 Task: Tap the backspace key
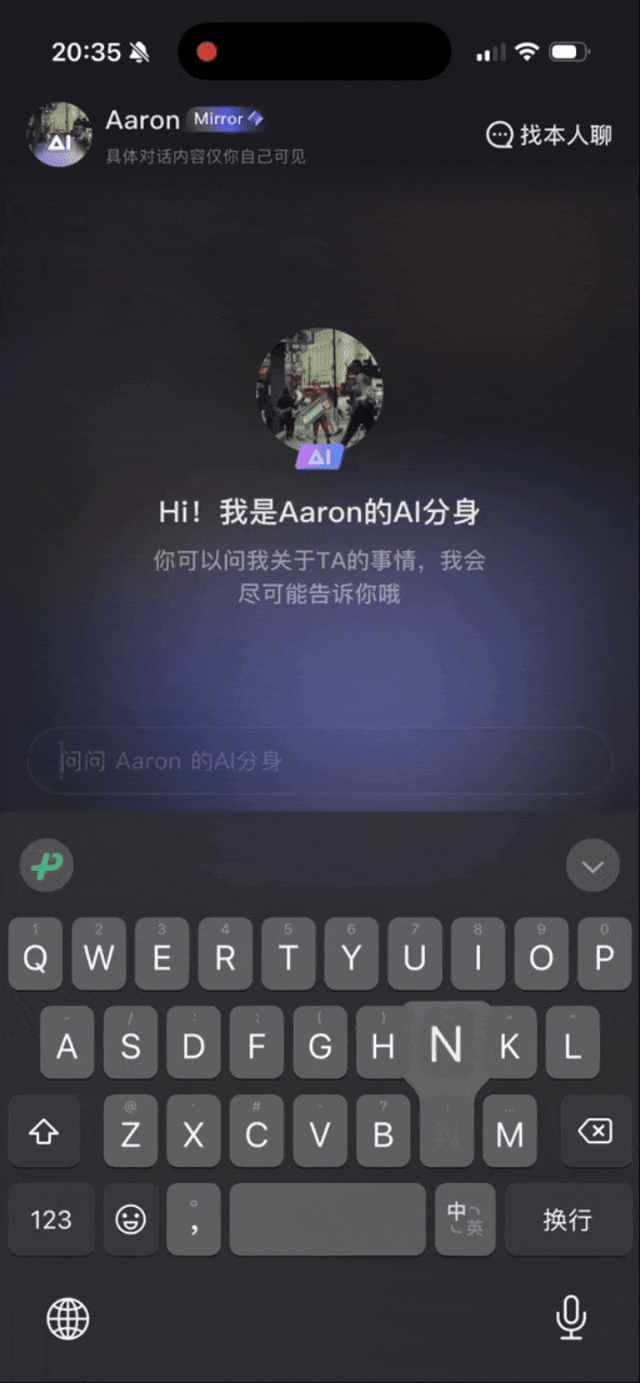[x=595, y=1132]
